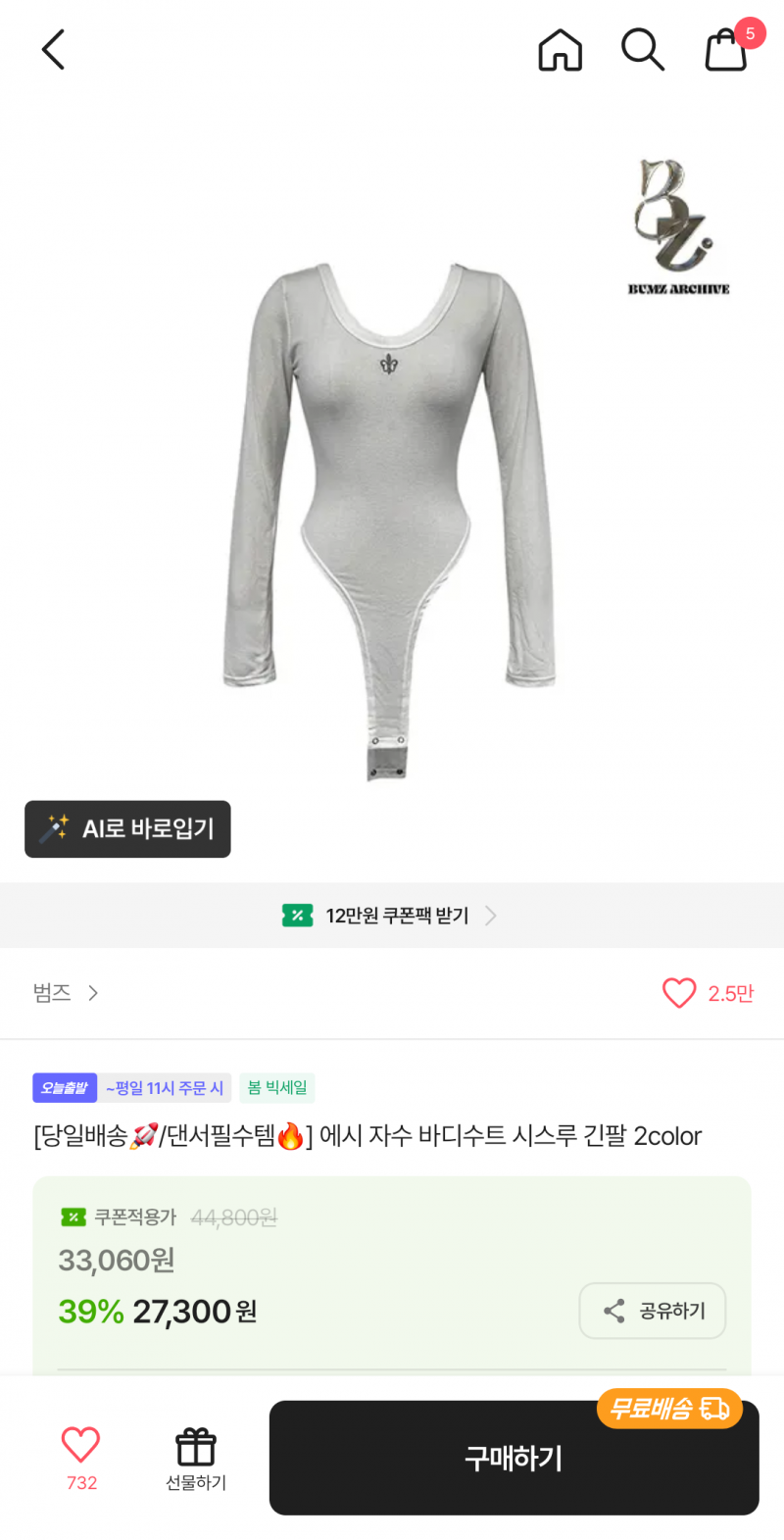Click the AI로 바로입기 button
The height and width of the screenshot is (1540, 784).
(127, 829)
